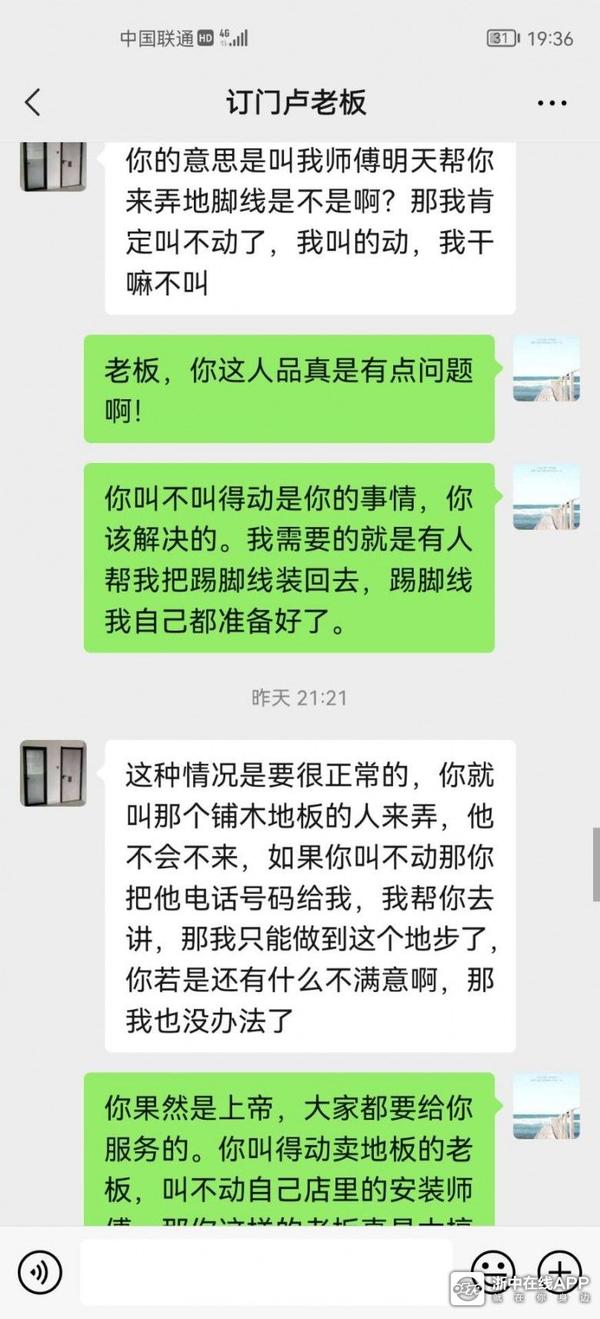
Task: Open 卢老板's avatar beside 这种情况 message
Action: pyautogui.click(x=53, y=773)
